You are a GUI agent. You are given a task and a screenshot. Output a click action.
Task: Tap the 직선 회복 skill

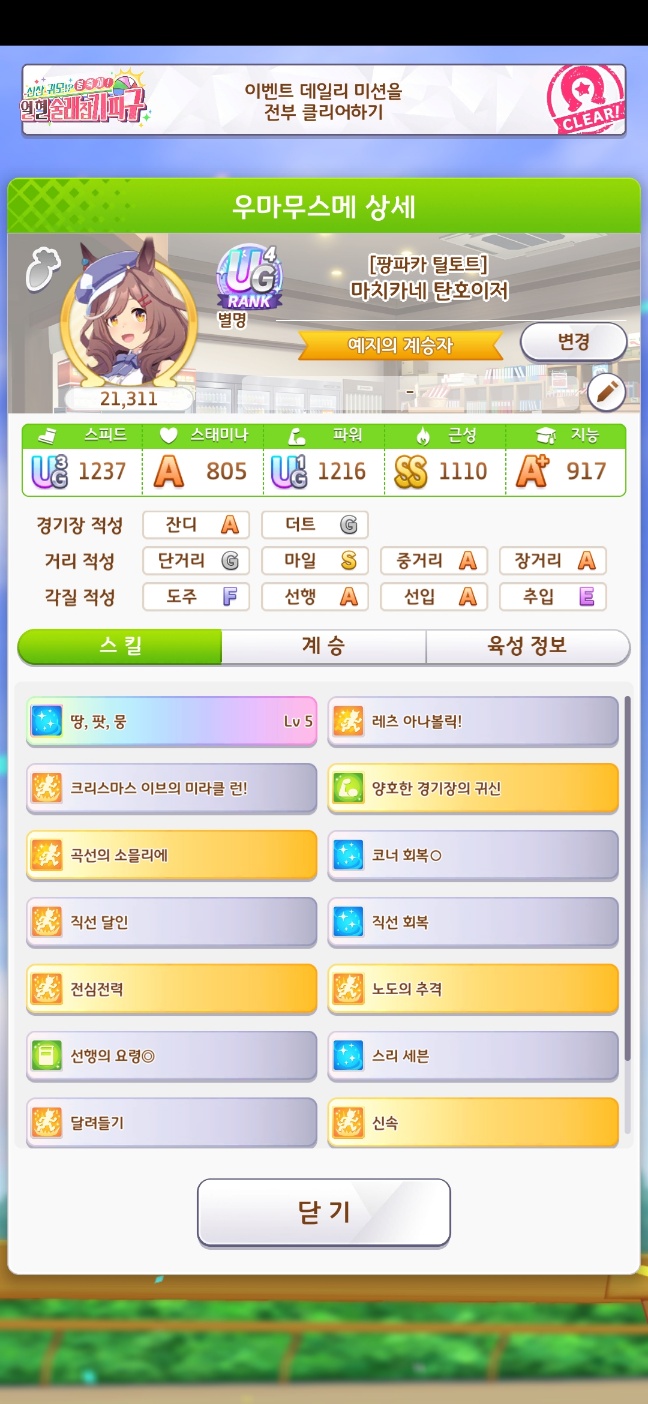coord(473,922)
